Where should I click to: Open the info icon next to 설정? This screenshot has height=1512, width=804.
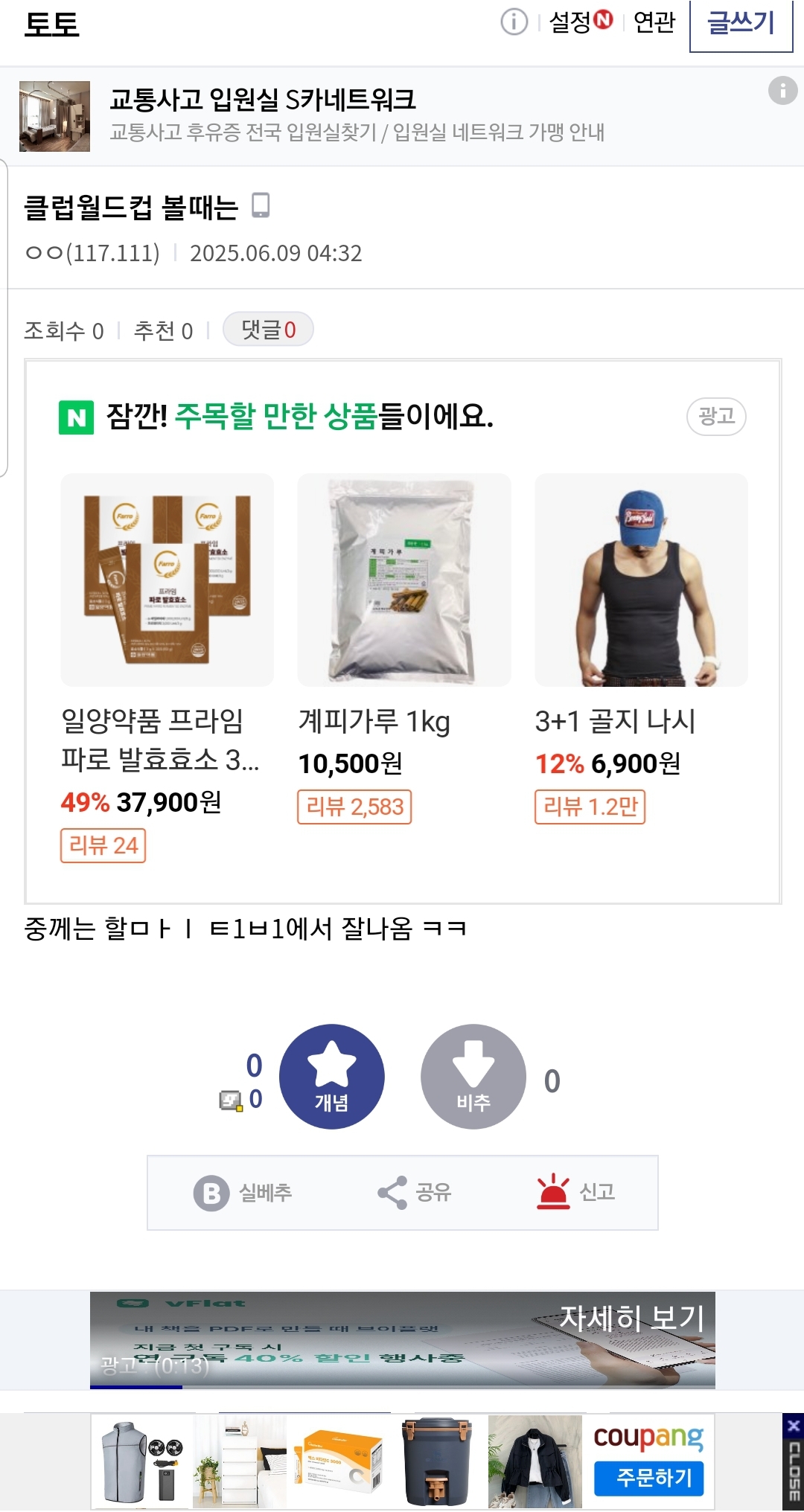[514, 22]
